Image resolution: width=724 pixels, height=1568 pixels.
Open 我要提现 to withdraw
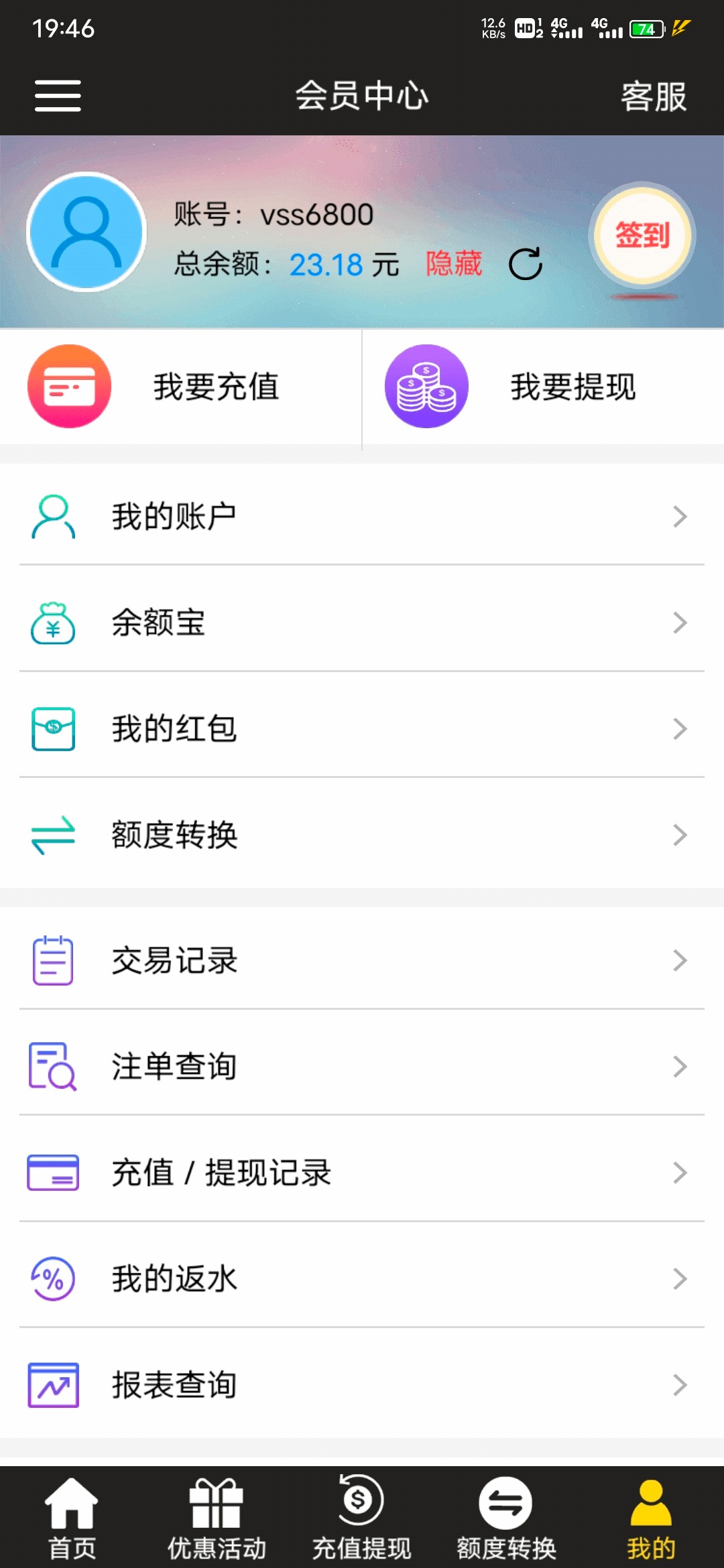[543, 387]
